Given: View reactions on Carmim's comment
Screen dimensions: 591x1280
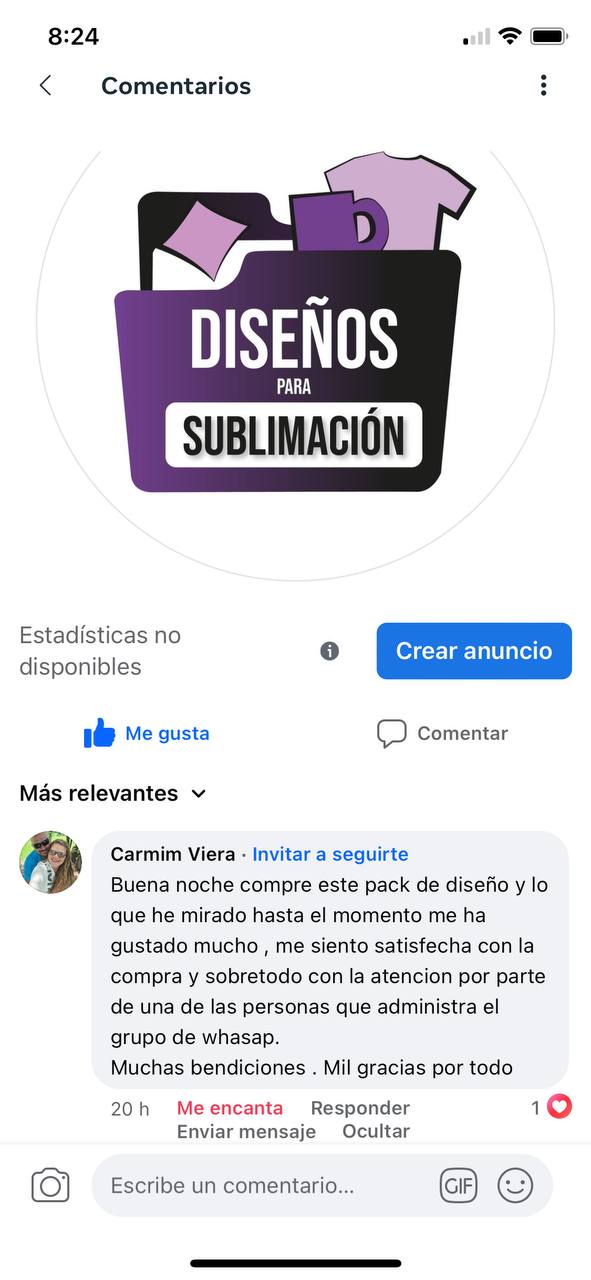Looking at the screenshot, I should coord(551,1107).
